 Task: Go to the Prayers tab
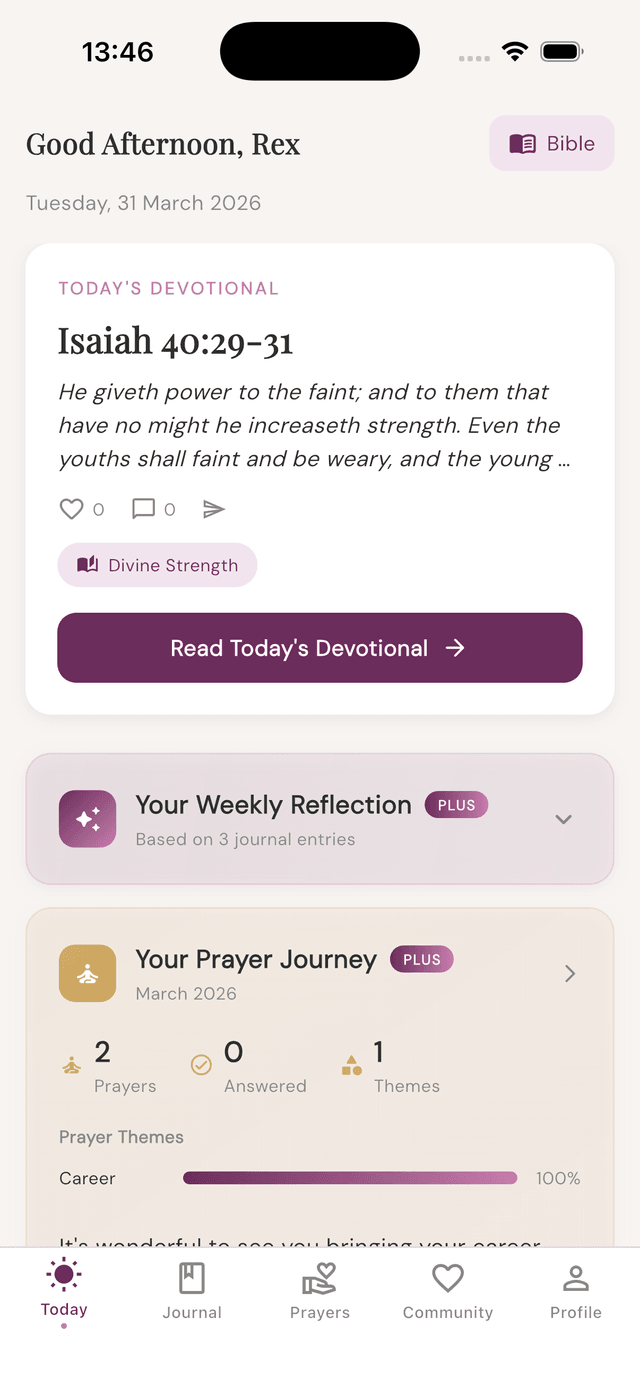(320, 1291)
